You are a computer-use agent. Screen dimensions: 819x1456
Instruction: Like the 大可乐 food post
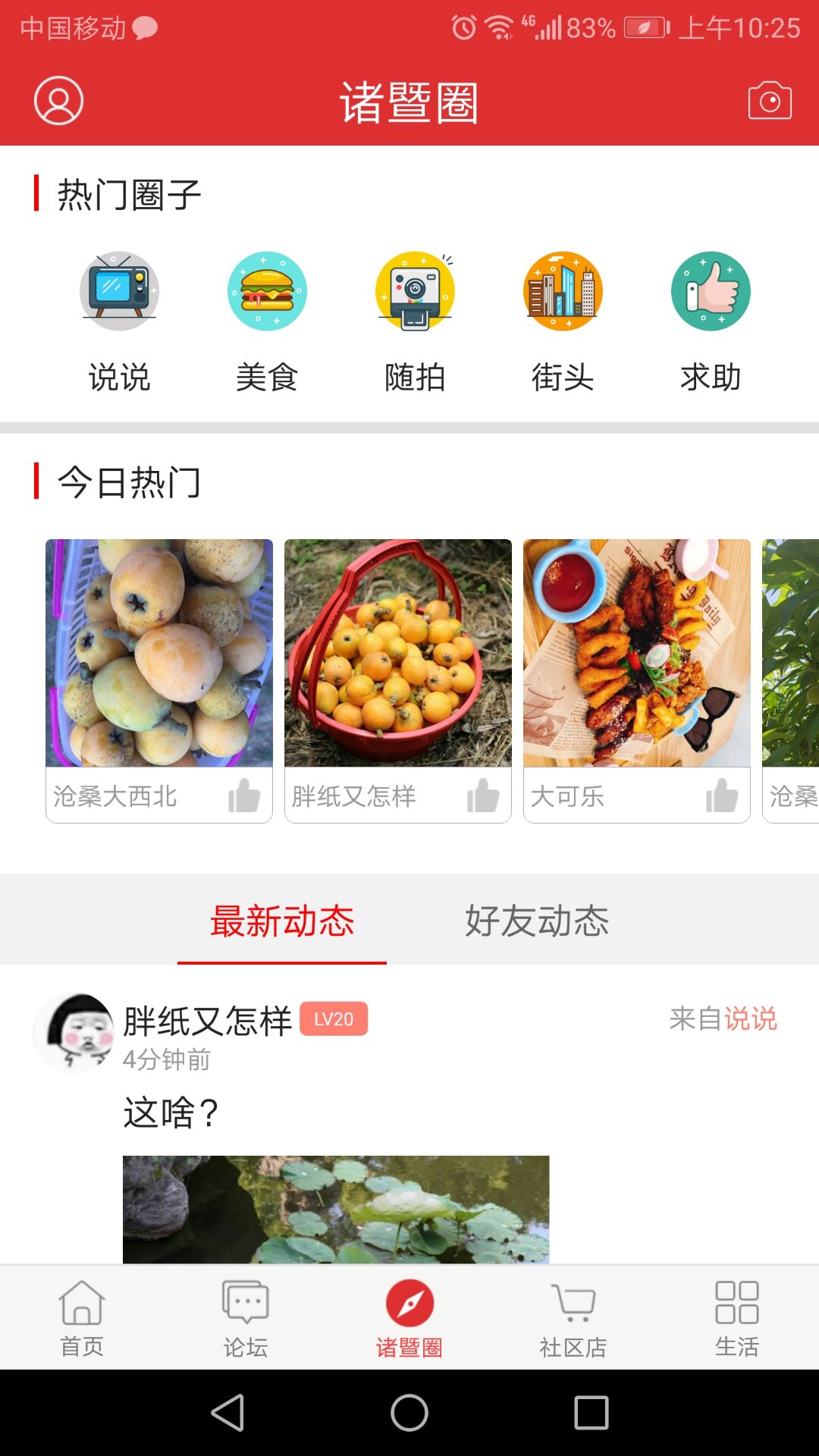pyautogui.click(x=722, y=795)
